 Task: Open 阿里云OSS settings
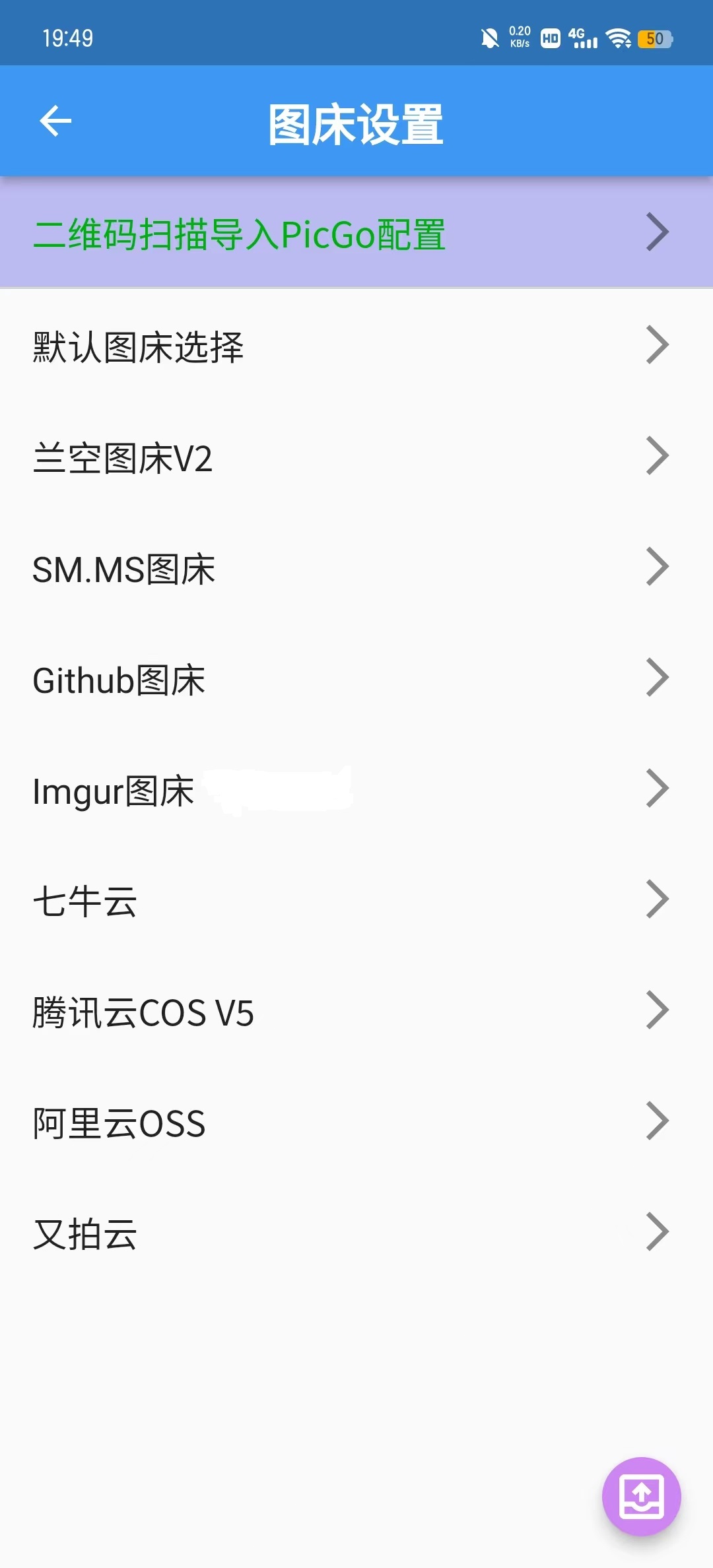tap(356, 1121)
